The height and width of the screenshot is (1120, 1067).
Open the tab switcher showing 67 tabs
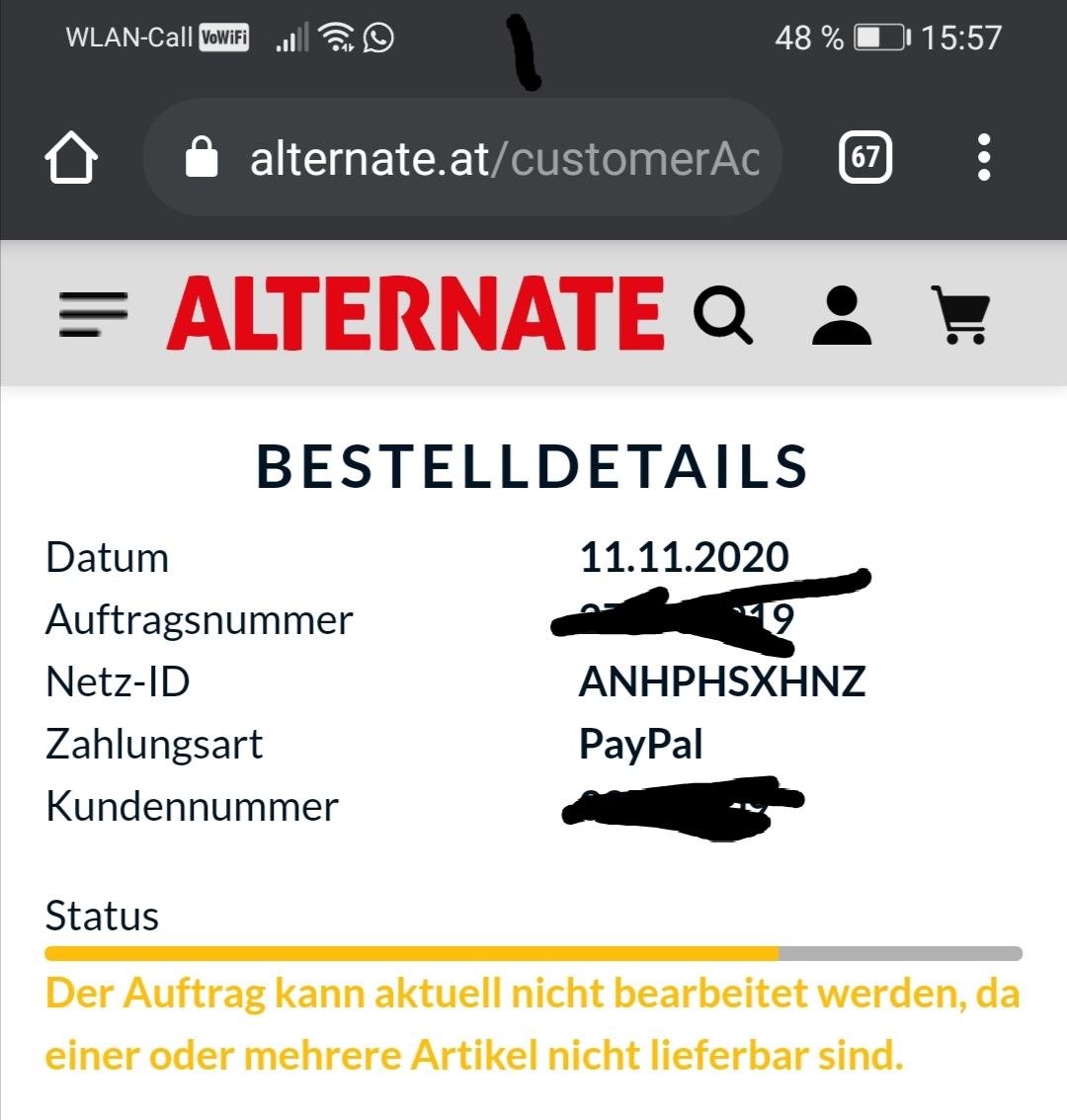point(864,158)
